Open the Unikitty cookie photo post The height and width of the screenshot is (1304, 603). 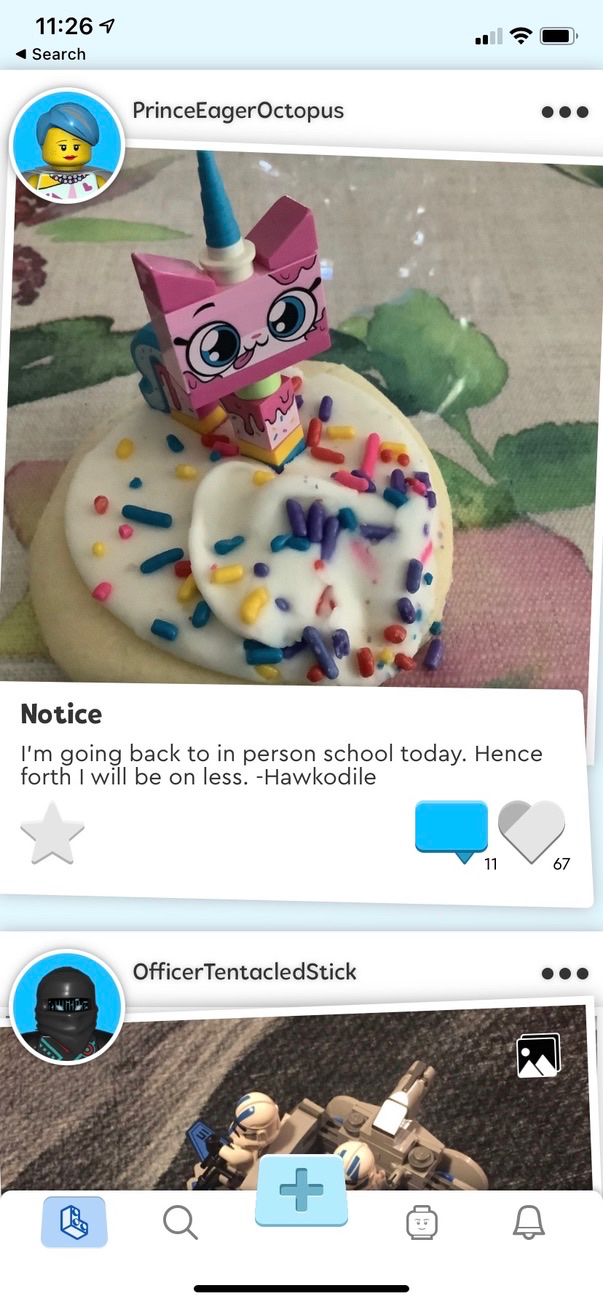point(300,420)
